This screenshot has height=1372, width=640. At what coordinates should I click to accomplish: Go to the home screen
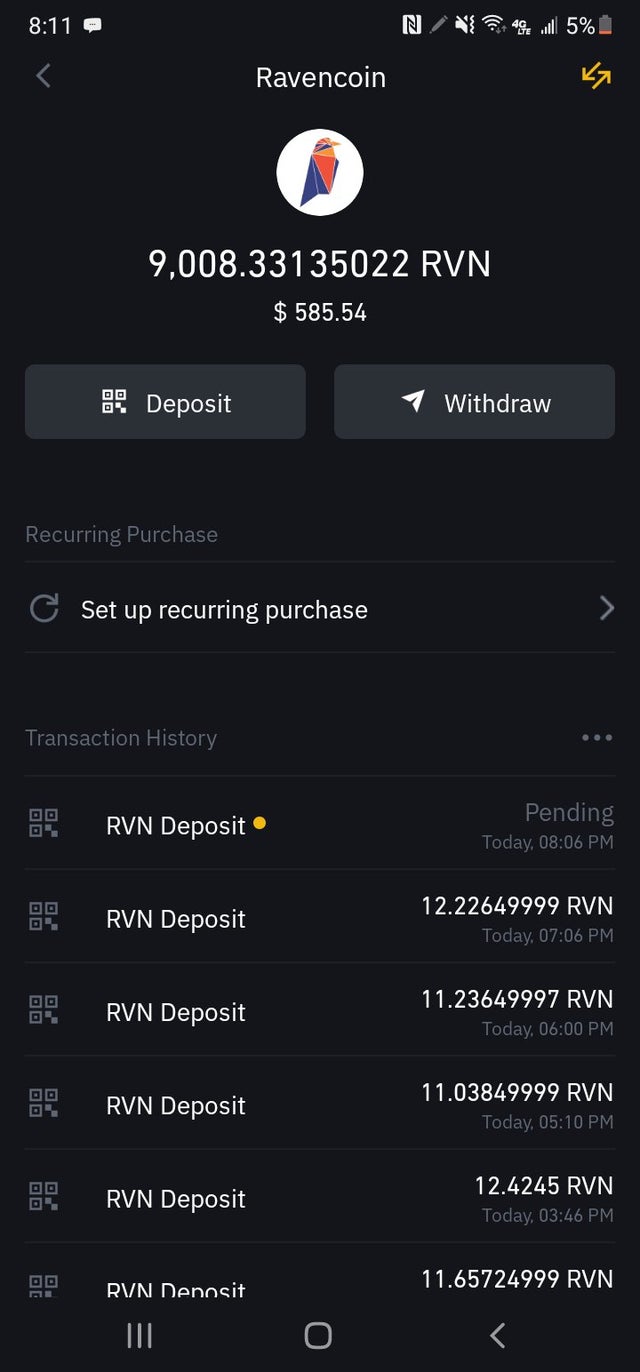[318, 1335]
